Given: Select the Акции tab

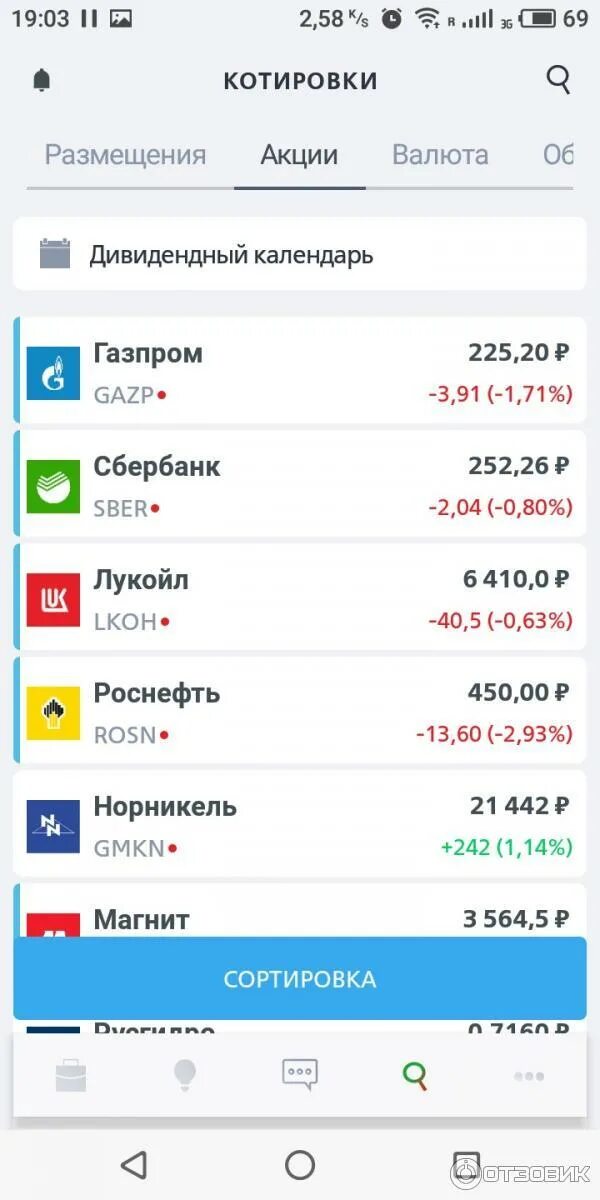Looking at the screenshot, I should pyautogui.click(x=299, y=155).
